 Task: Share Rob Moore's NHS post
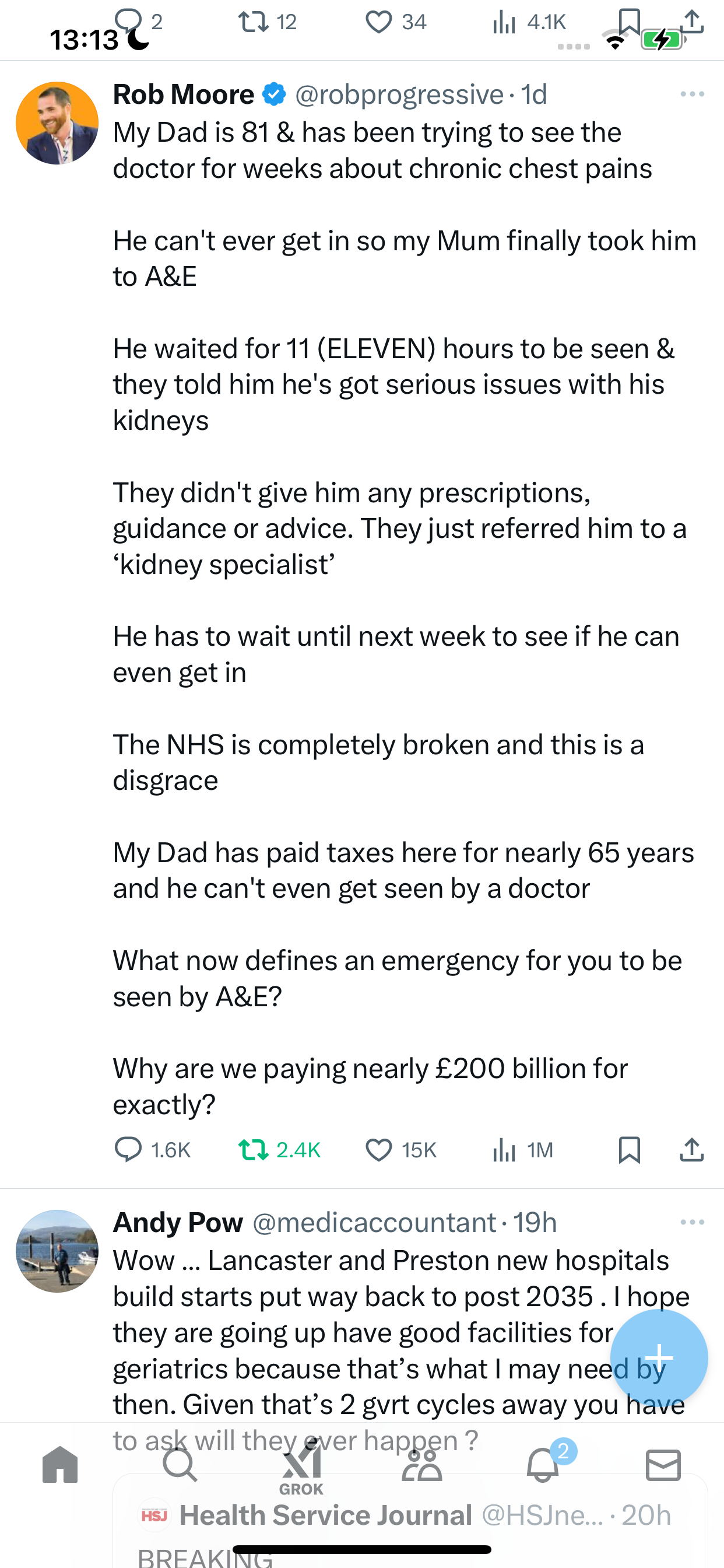click(x=692, y=1149)
